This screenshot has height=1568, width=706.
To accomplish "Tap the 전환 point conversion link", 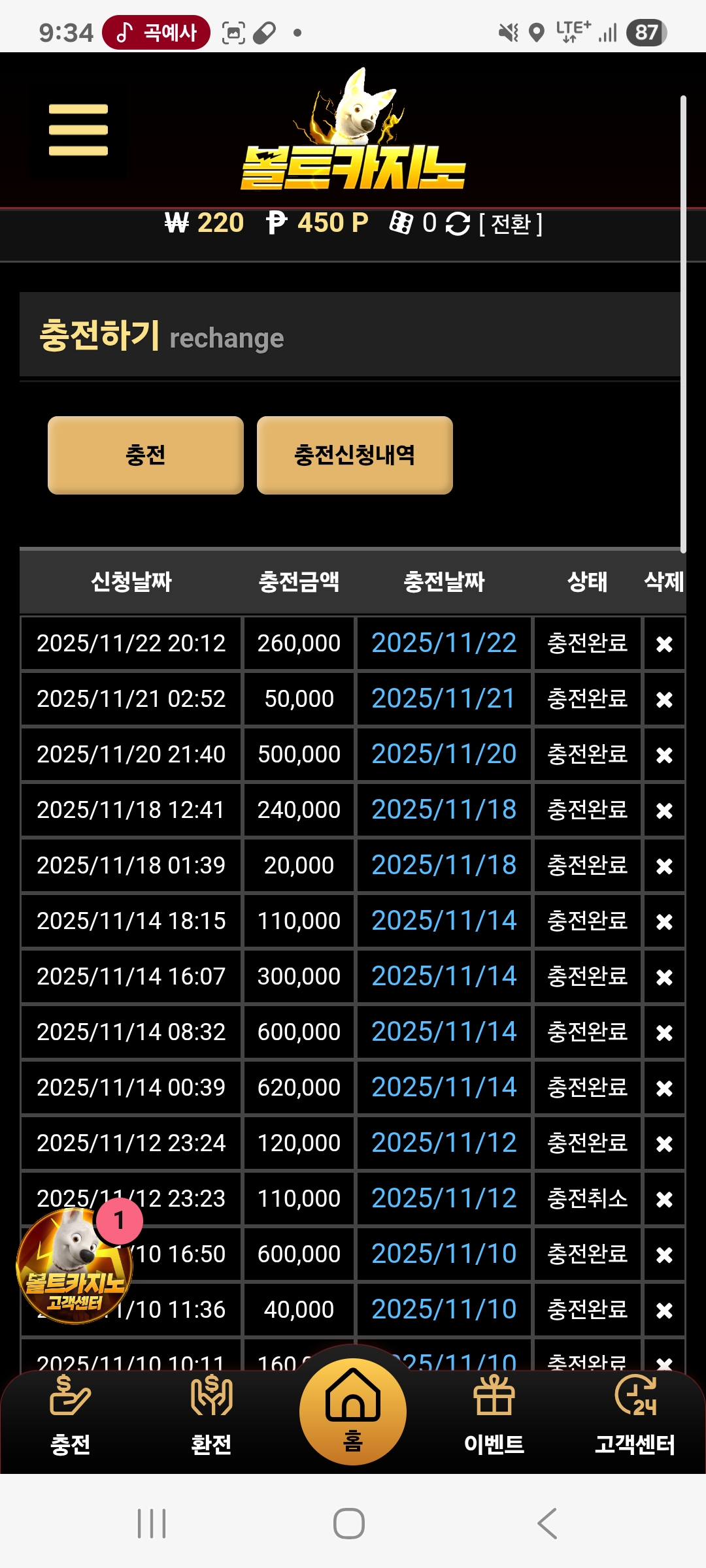I will coord(511,224).
